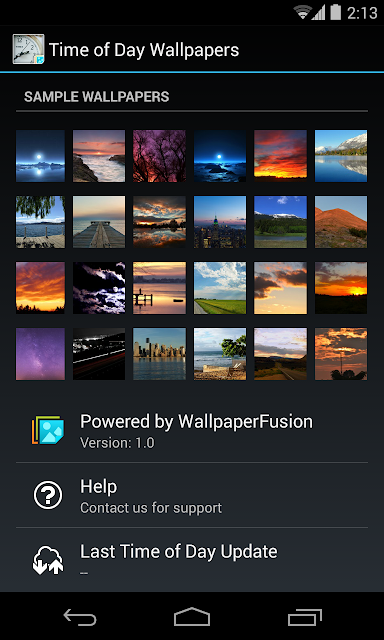The image size is (384, 640).
Task: Open the wooden pier wallpaper thumbnail
Action: pos(99,222)
